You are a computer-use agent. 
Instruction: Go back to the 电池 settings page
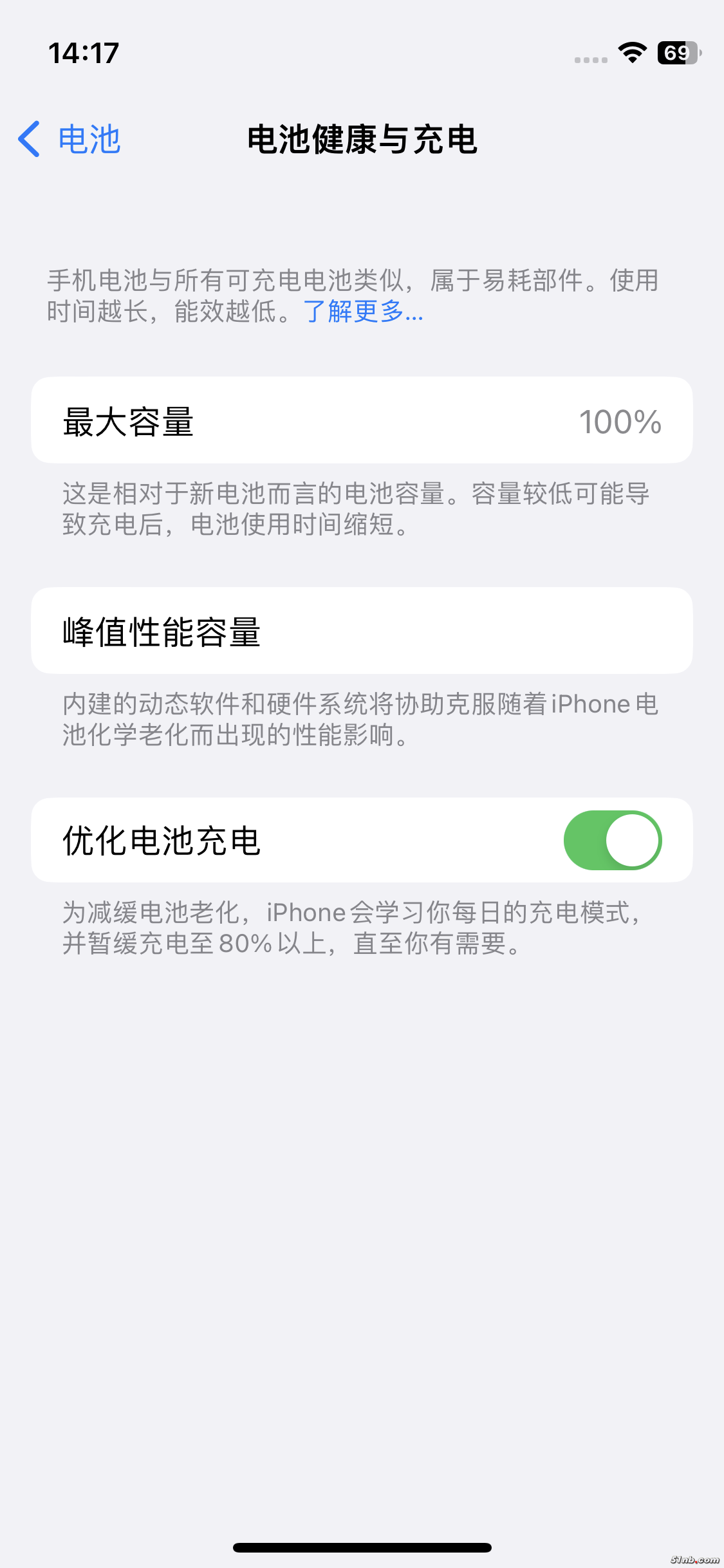pyautogui.click(x=70, y=139)
